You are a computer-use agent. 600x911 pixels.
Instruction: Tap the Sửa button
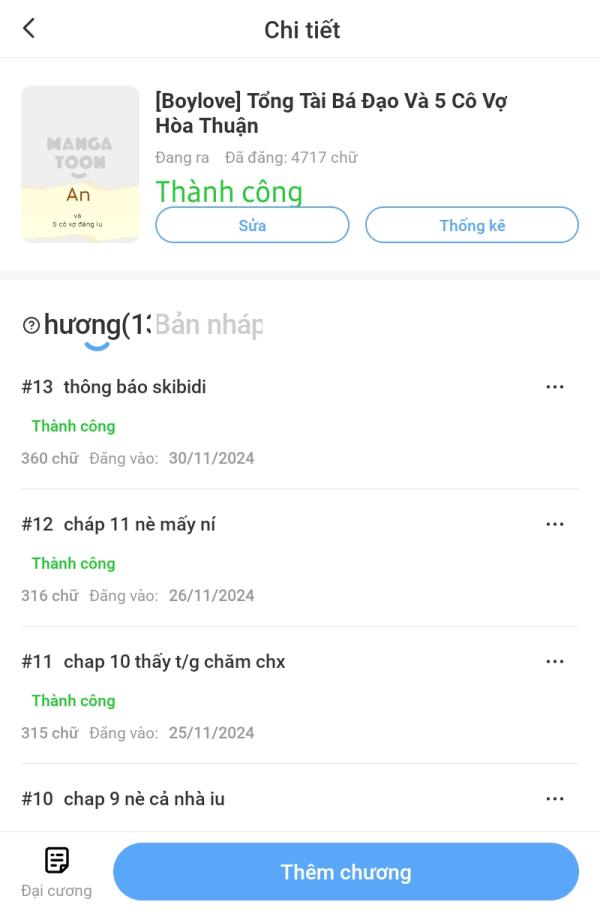coord(252,225)
